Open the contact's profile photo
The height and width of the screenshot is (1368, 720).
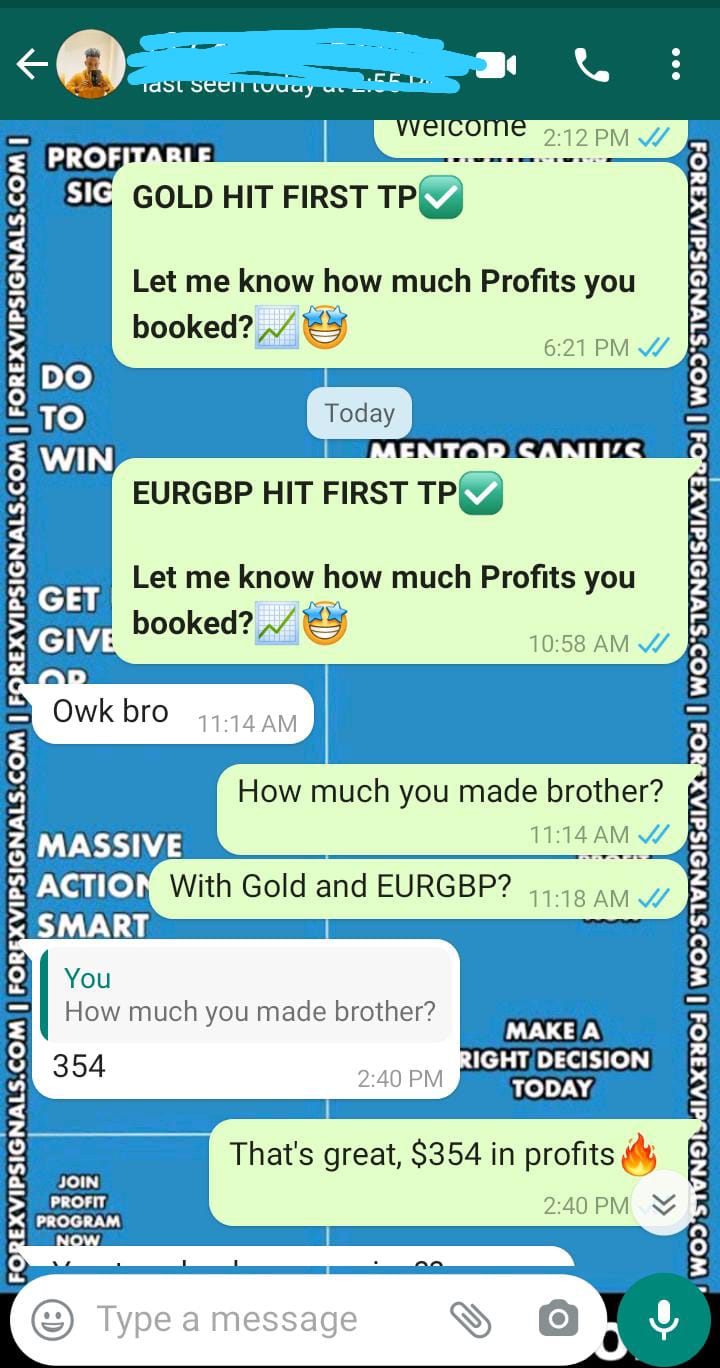coord(90,65)
